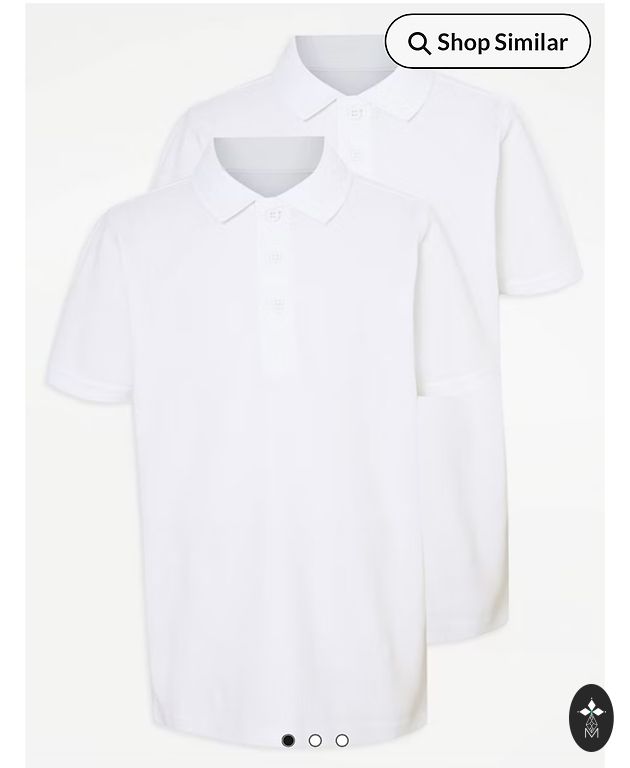The width and height of the screenshot is (630, 768).
Task: Select the third product image dot
Action: (x=342, y=740)
